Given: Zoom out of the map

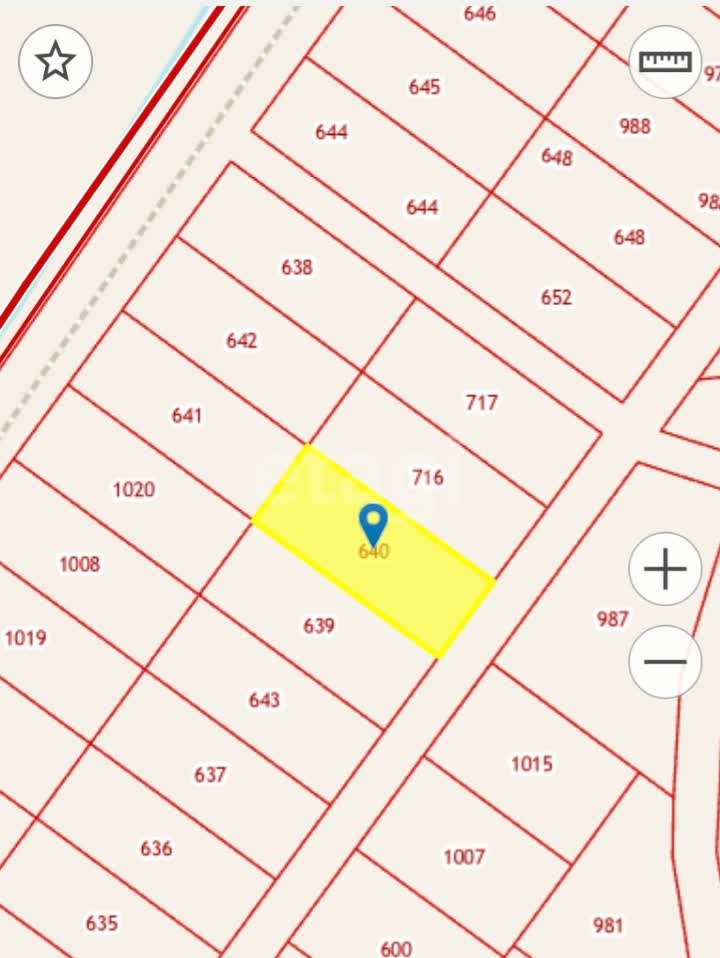Looking at the screenshot, I should coord(665,661).
